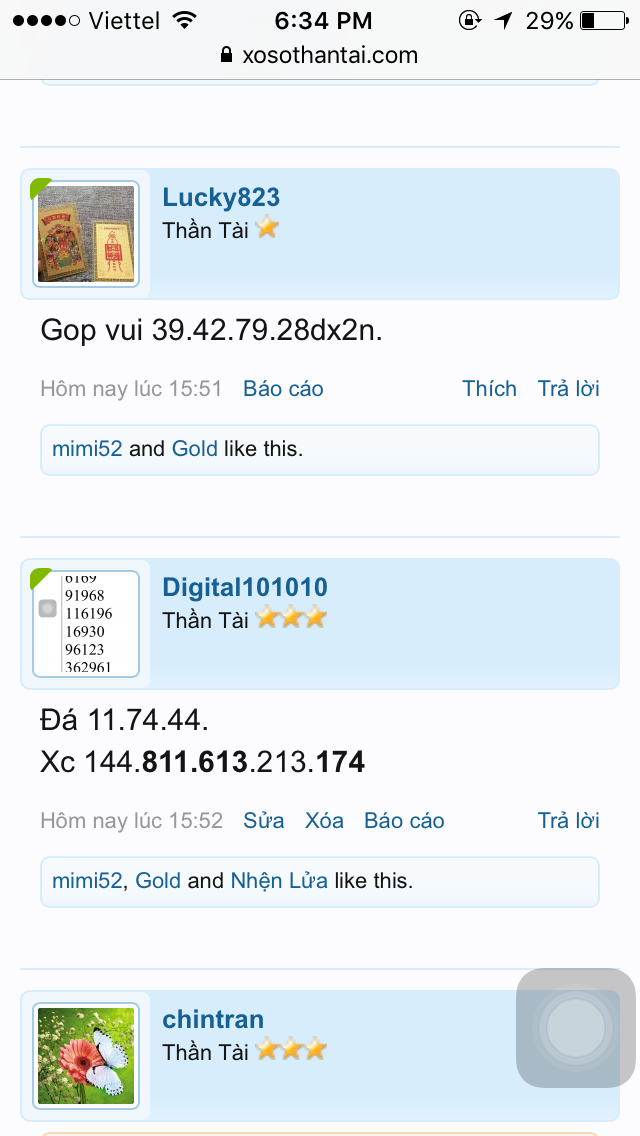Like Lucky823's post with Thích
Image resolution: width=640 pixels, height=1136 pixels.
[489, 389]
